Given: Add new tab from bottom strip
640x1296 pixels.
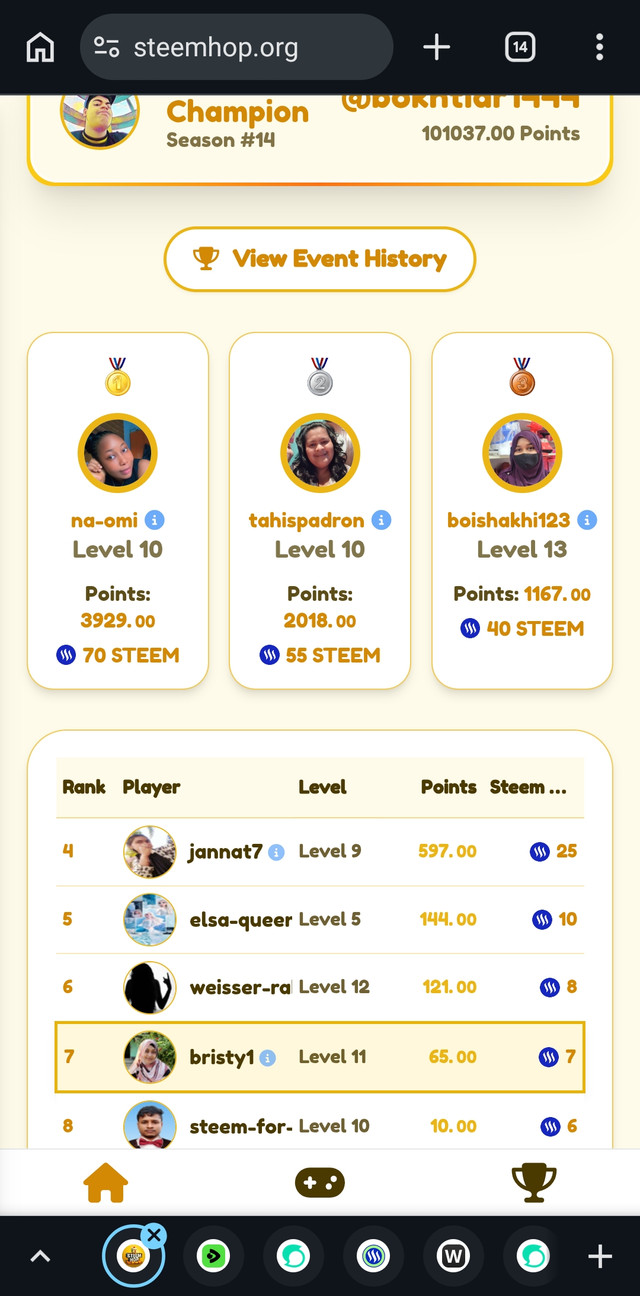Looking at the screenshot, I should point(600,1257).
